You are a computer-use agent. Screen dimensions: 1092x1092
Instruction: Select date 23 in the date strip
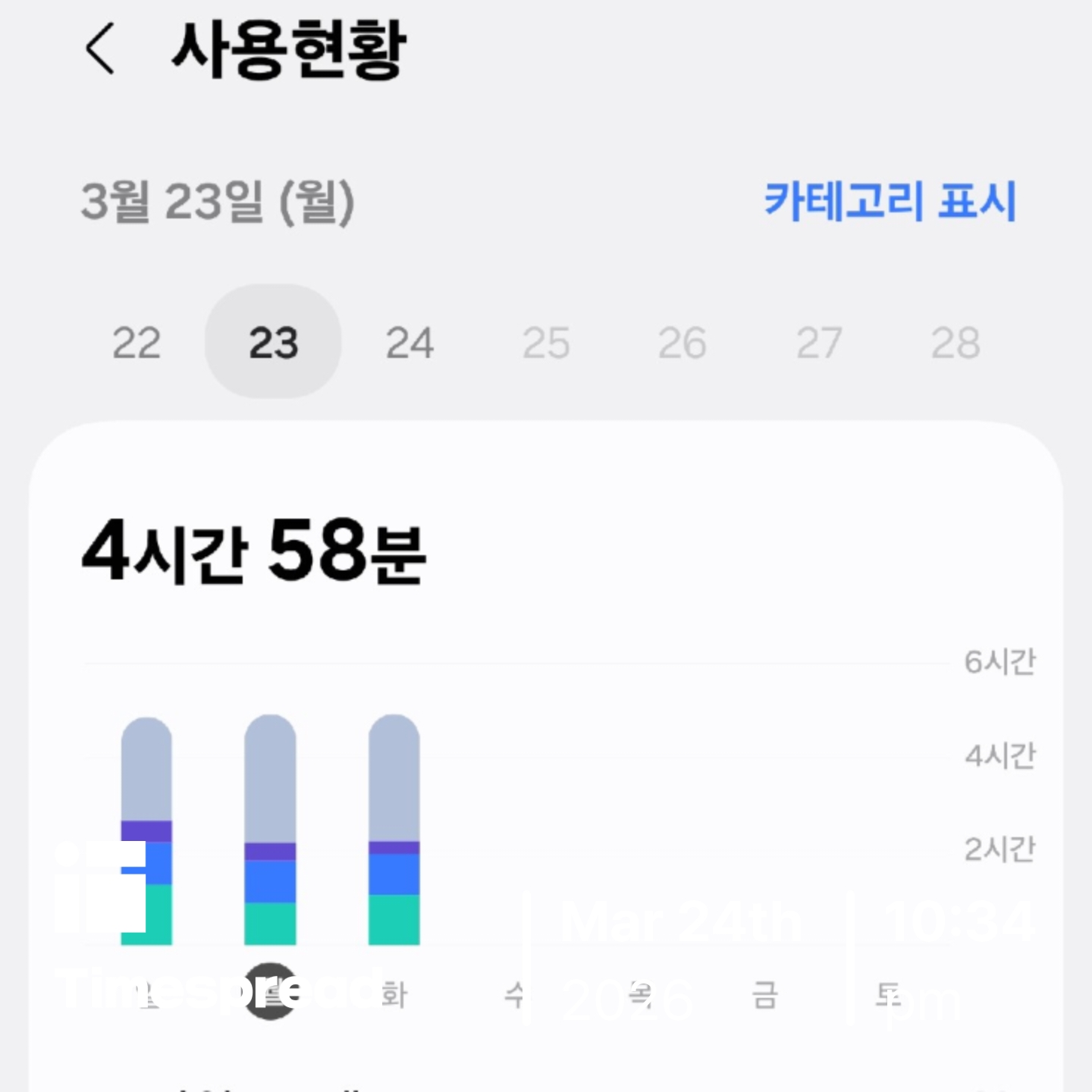pos(273,343)
